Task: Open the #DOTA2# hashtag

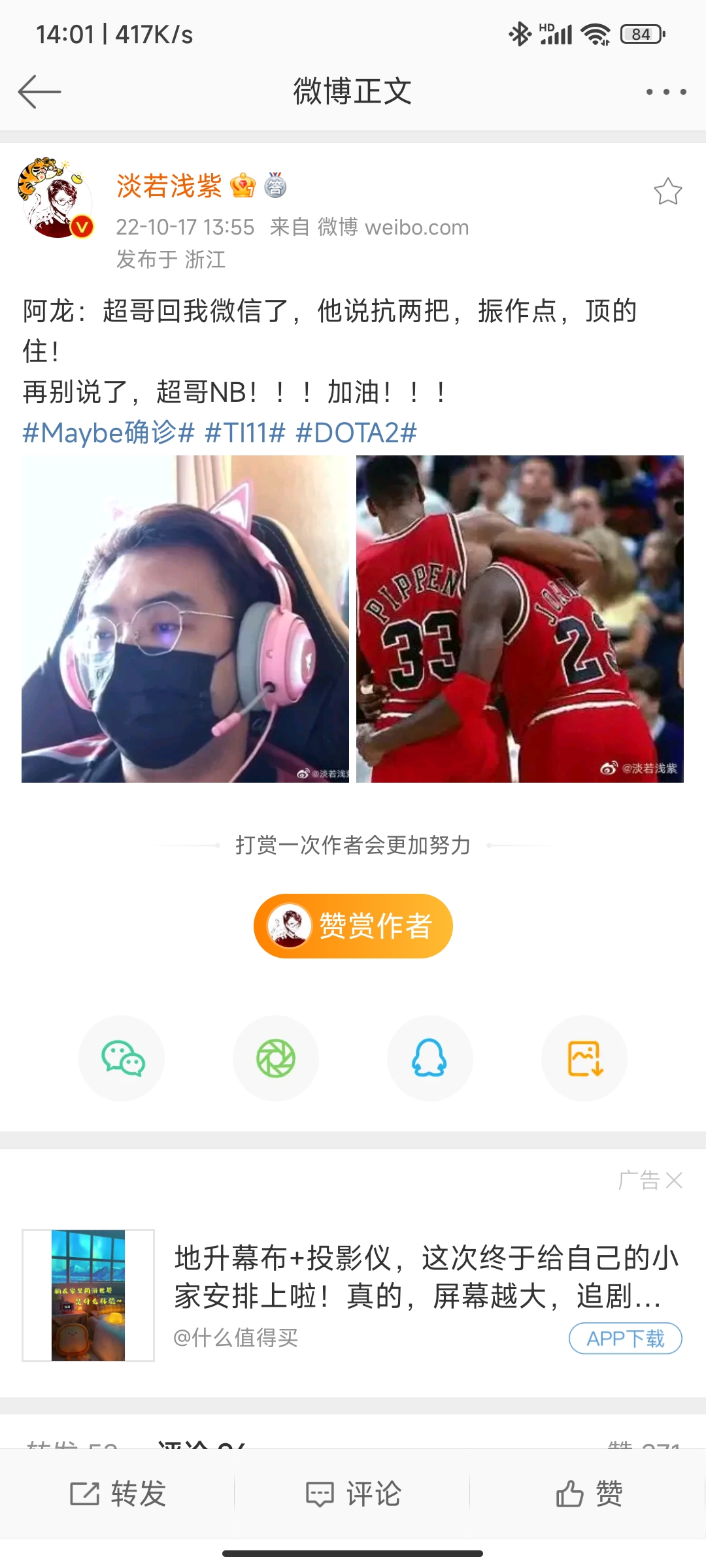Action: [356, 433]
